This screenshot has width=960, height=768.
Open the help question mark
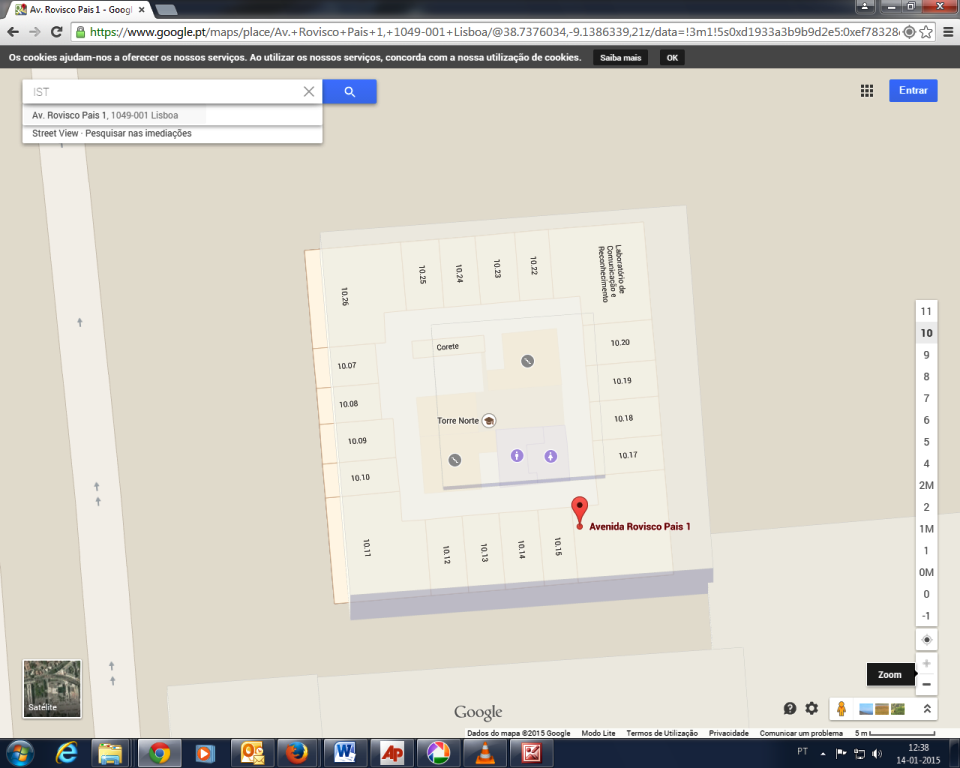coord(790,708)
